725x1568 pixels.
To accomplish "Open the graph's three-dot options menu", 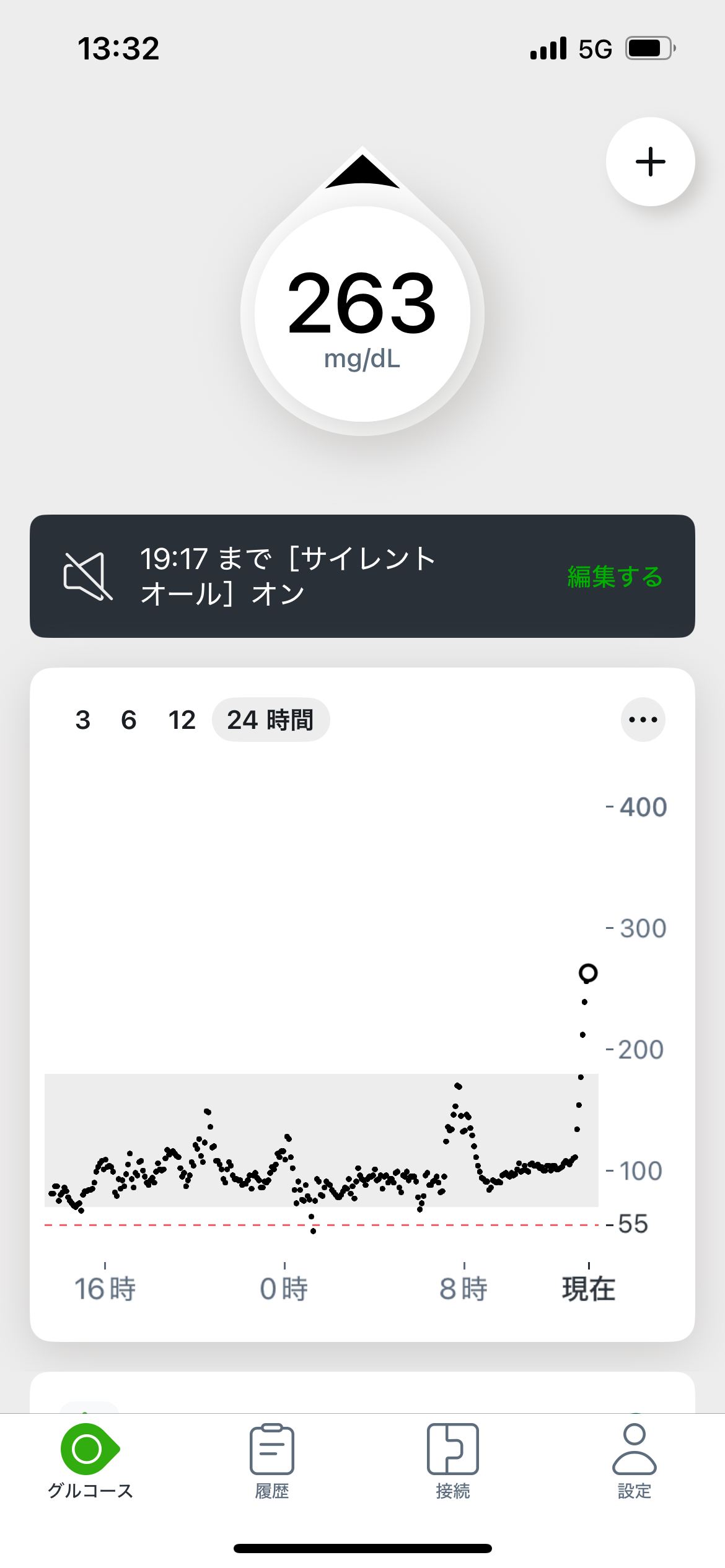I will pos(643,720).
